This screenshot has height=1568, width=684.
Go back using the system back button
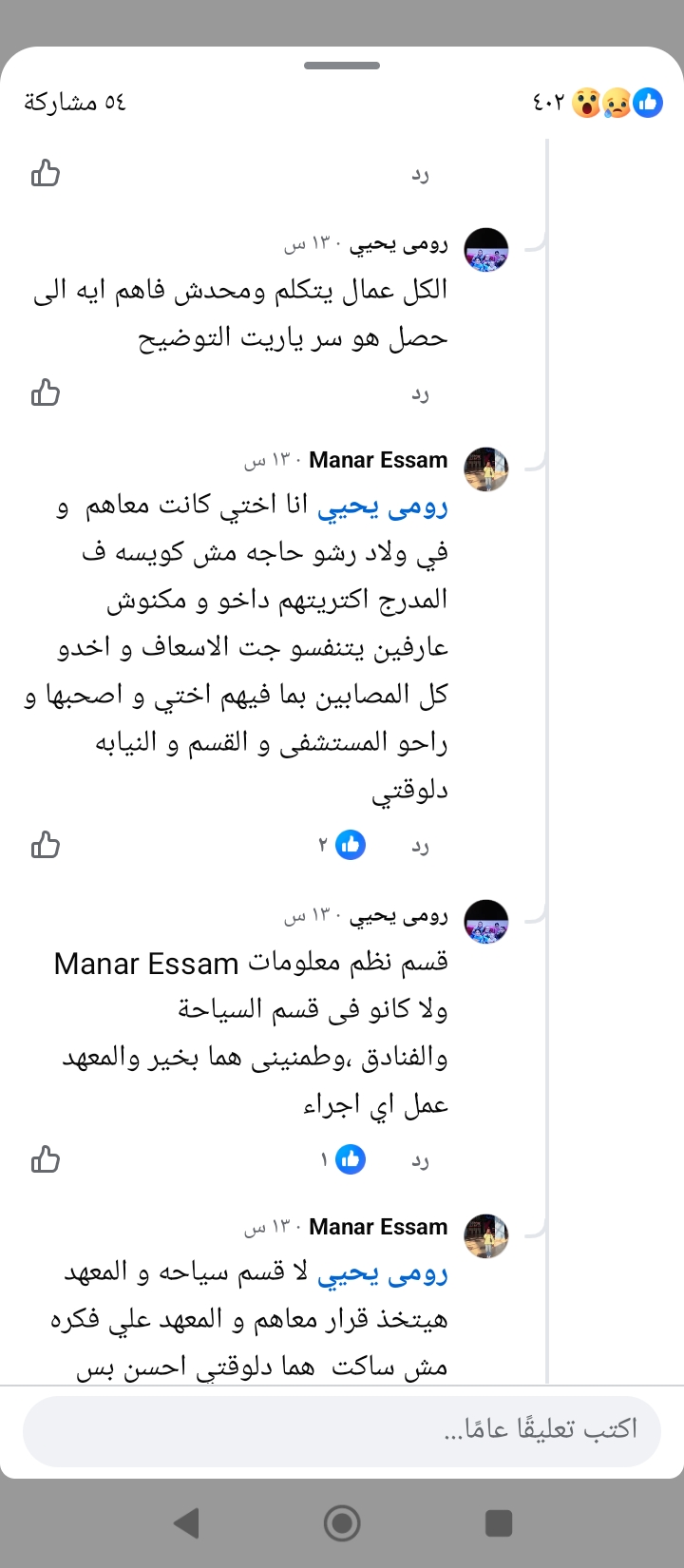187,1523
